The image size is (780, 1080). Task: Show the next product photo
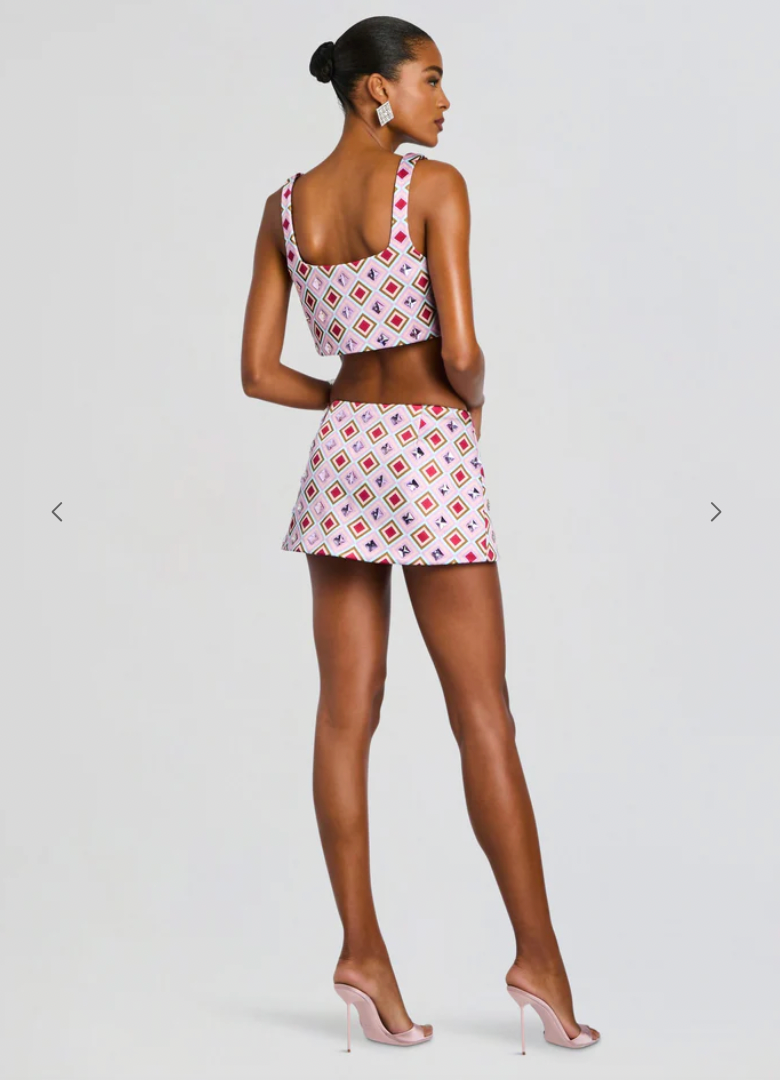pyautogui.click(x=715, y=512)
